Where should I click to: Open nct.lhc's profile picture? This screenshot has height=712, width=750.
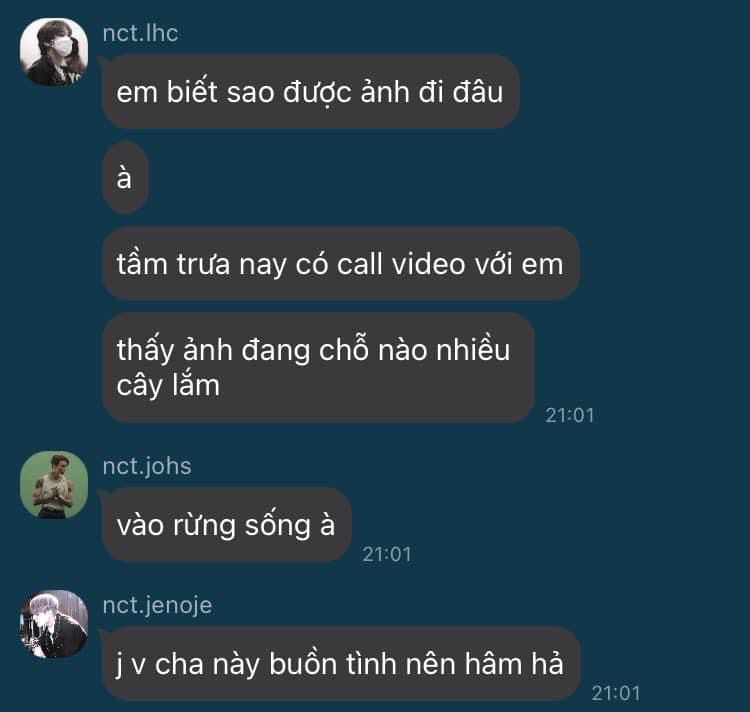tap(54, 52)
